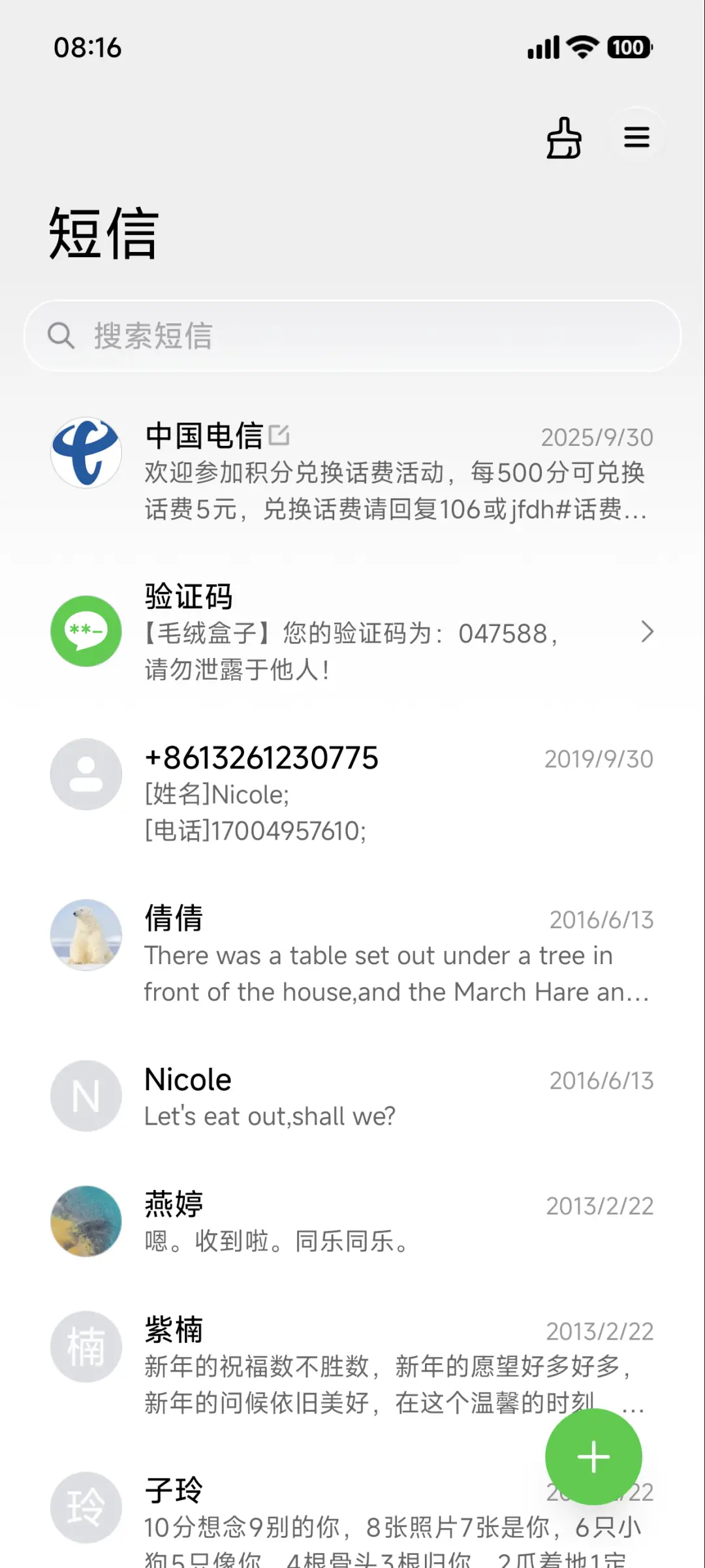Open the 中国电信 message thread

click(352, 472)
